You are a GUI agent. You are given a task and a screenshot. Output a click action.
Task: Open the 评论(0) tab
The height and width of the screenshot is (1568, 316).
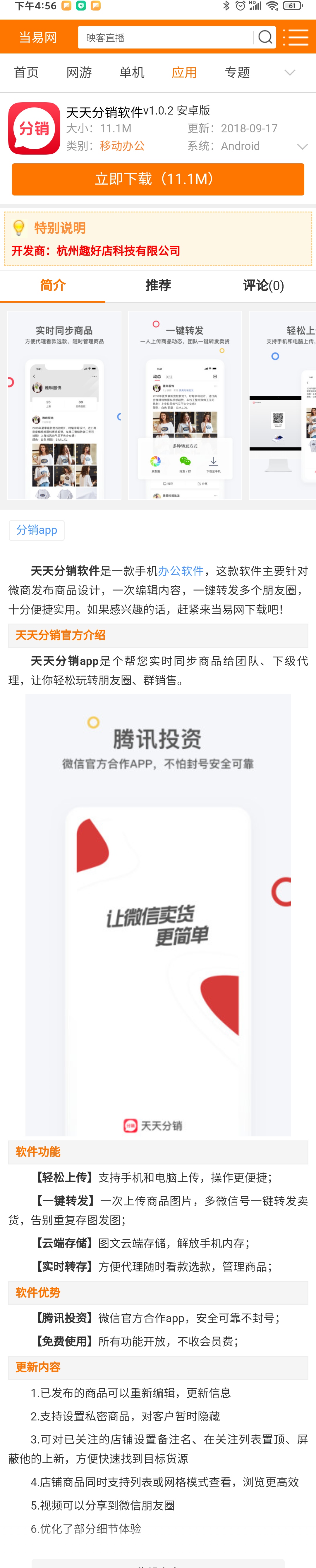(263, 285)
